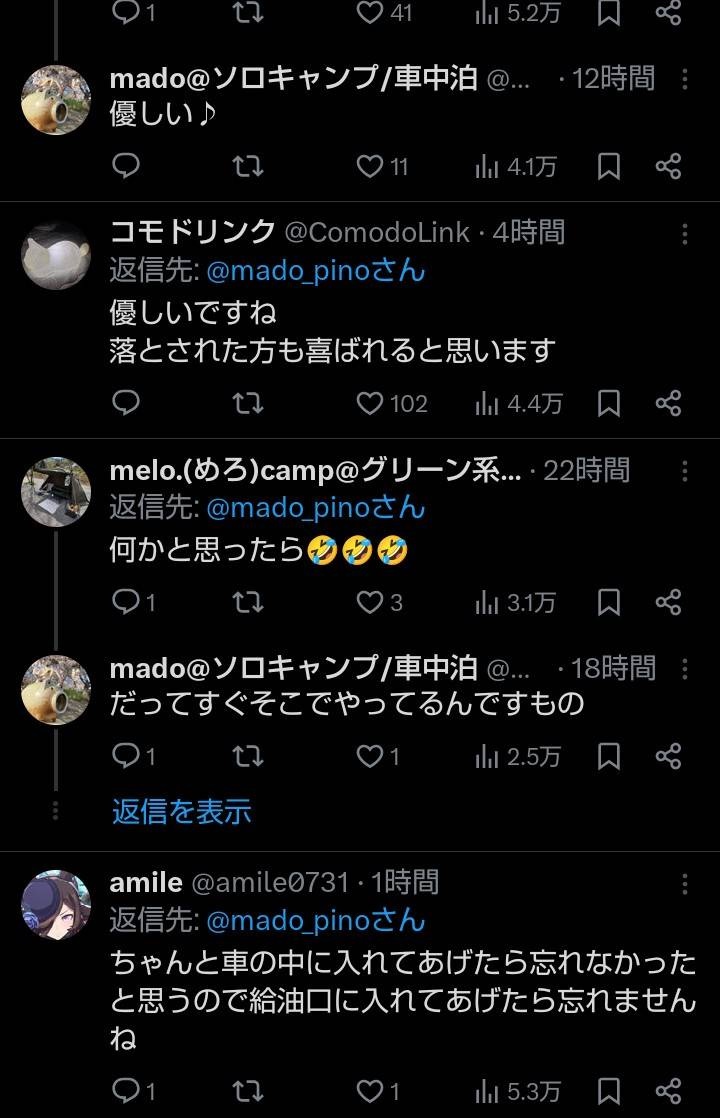Open amile's profile avatar
This screenshot has height=1118, width=720.
(x=56, y=903)
